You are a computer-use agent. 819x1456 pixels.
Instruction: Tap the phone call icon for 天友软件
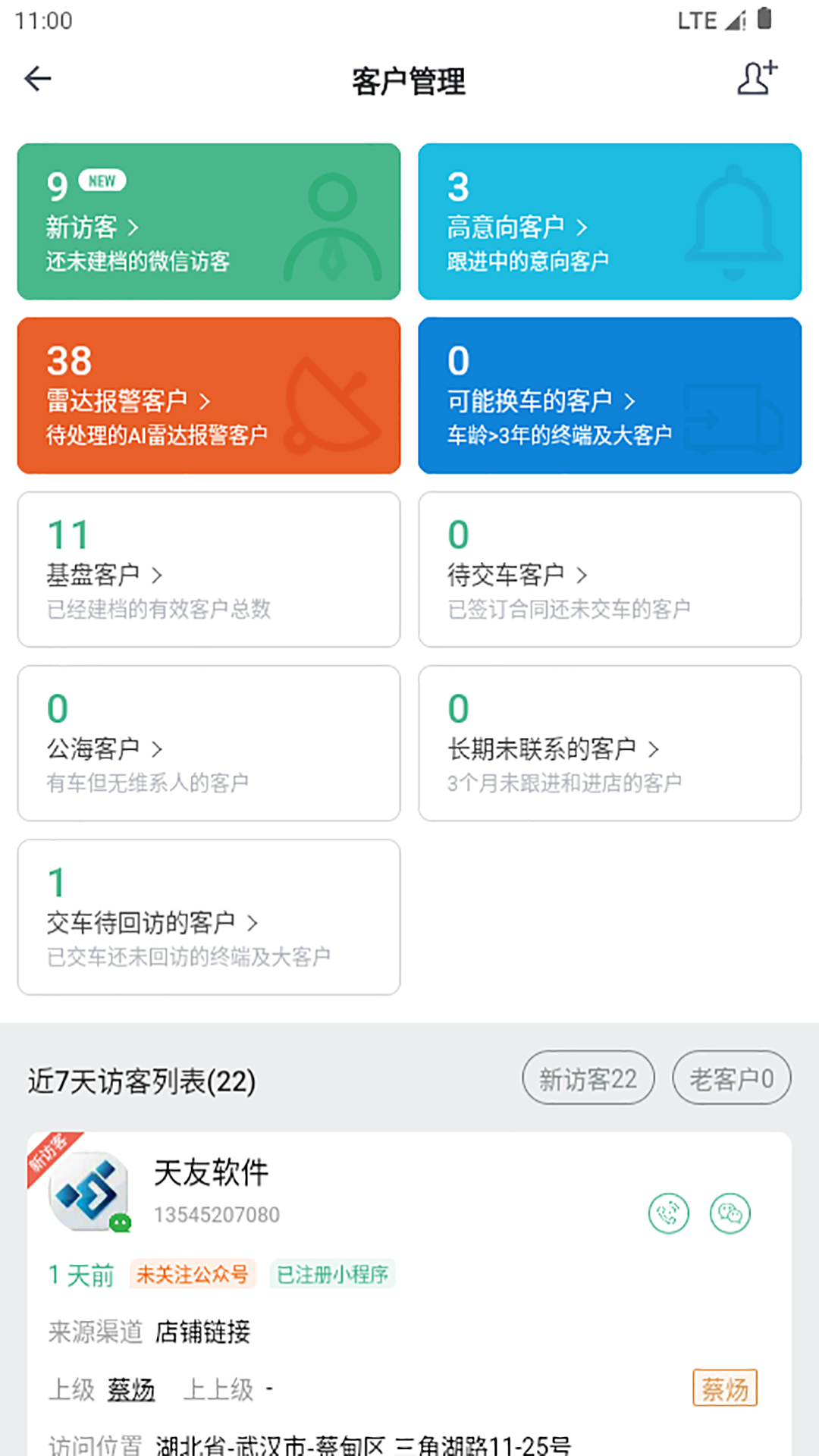669,1213
